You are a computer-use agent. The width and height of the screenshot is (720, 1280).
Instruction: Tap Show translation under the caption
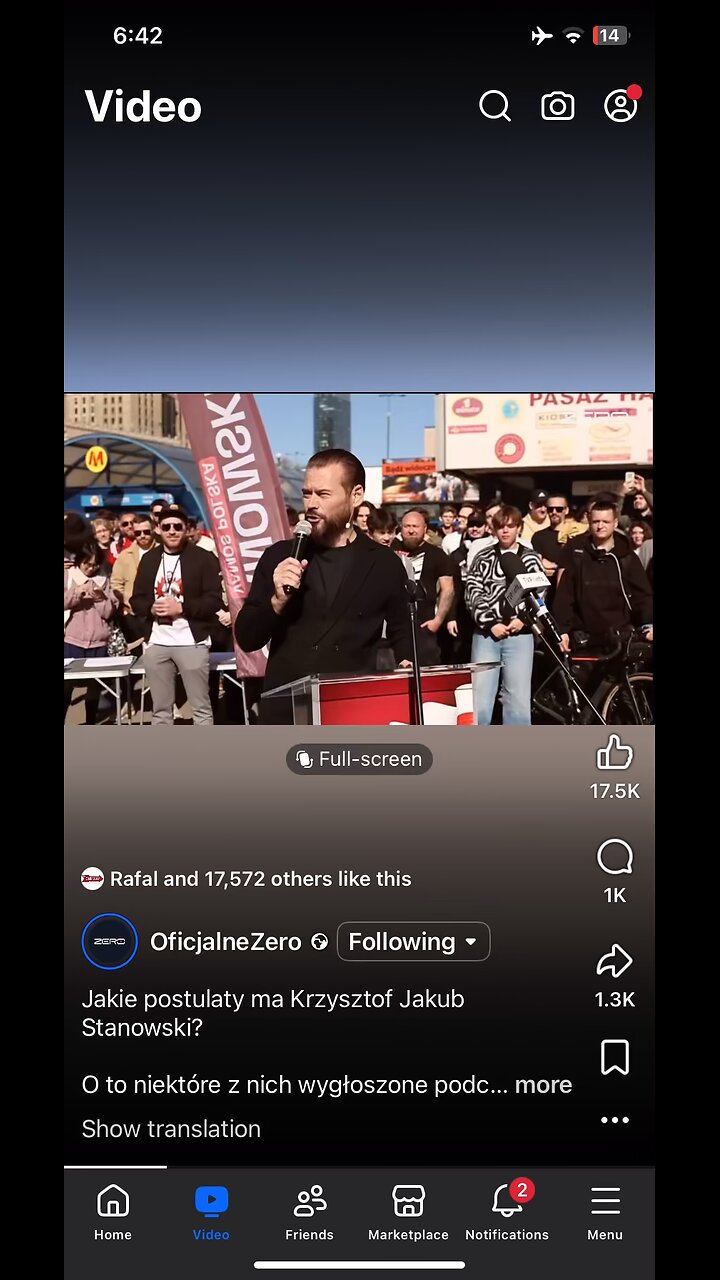(171, 1129)
